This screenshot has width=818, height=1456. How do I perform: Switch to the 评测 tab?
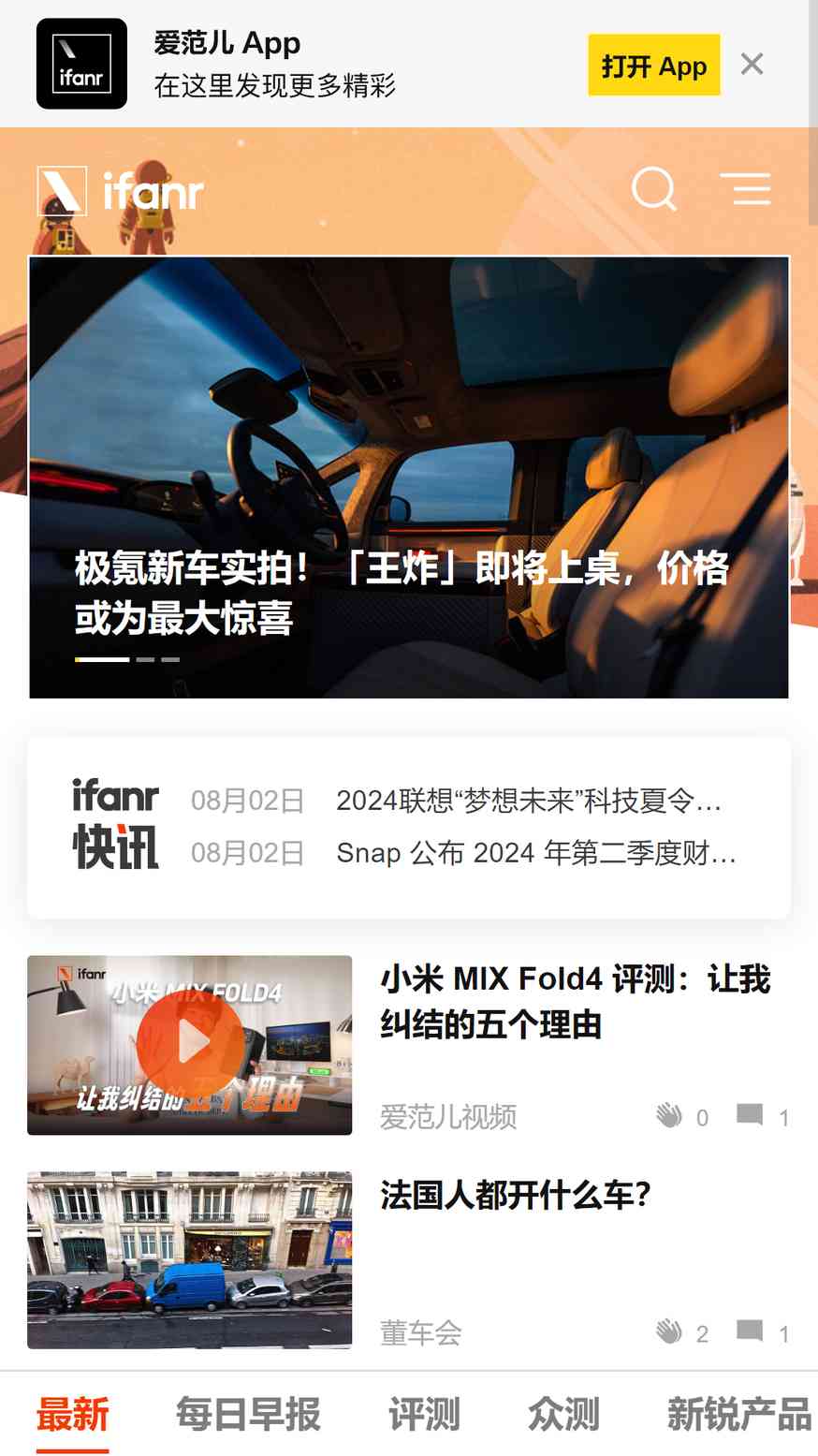[424, 1414]
